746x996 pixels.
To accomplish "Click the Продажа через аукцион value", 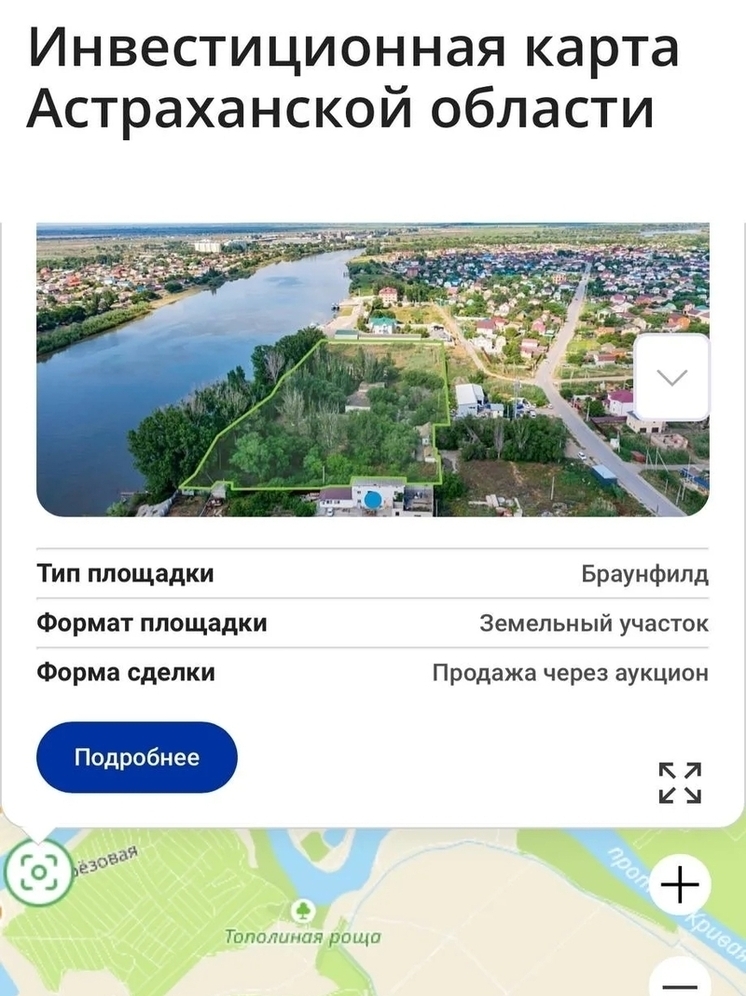I will (x=572, y=671).
